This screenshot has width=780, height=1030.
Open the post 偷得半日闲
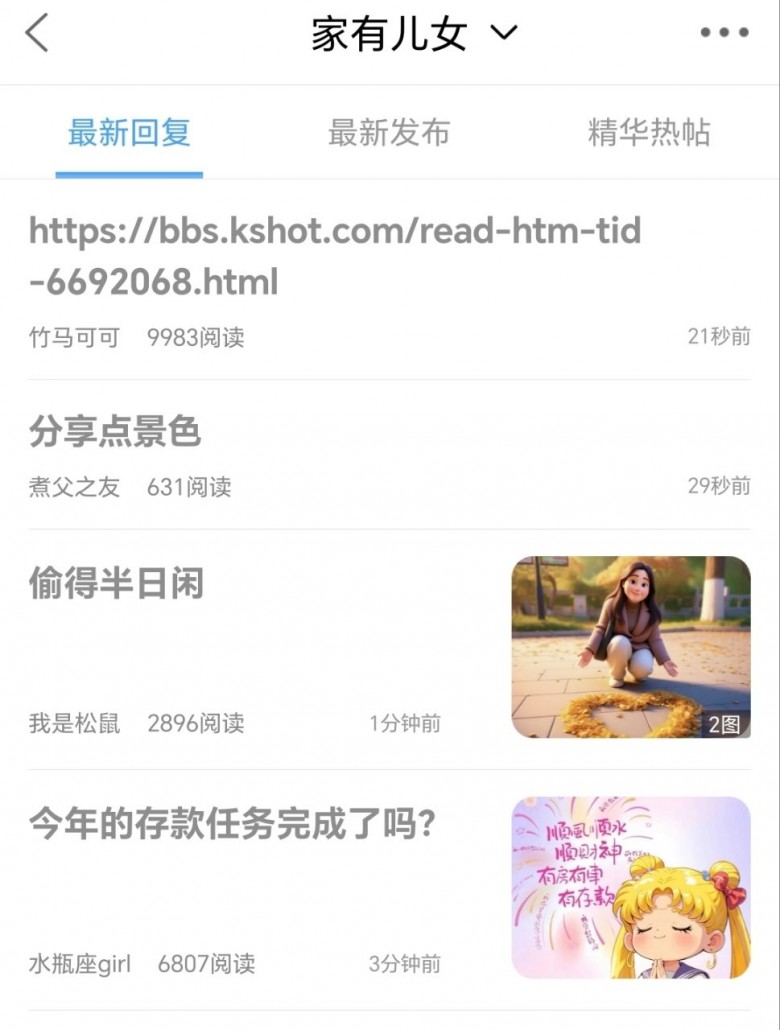116,582
